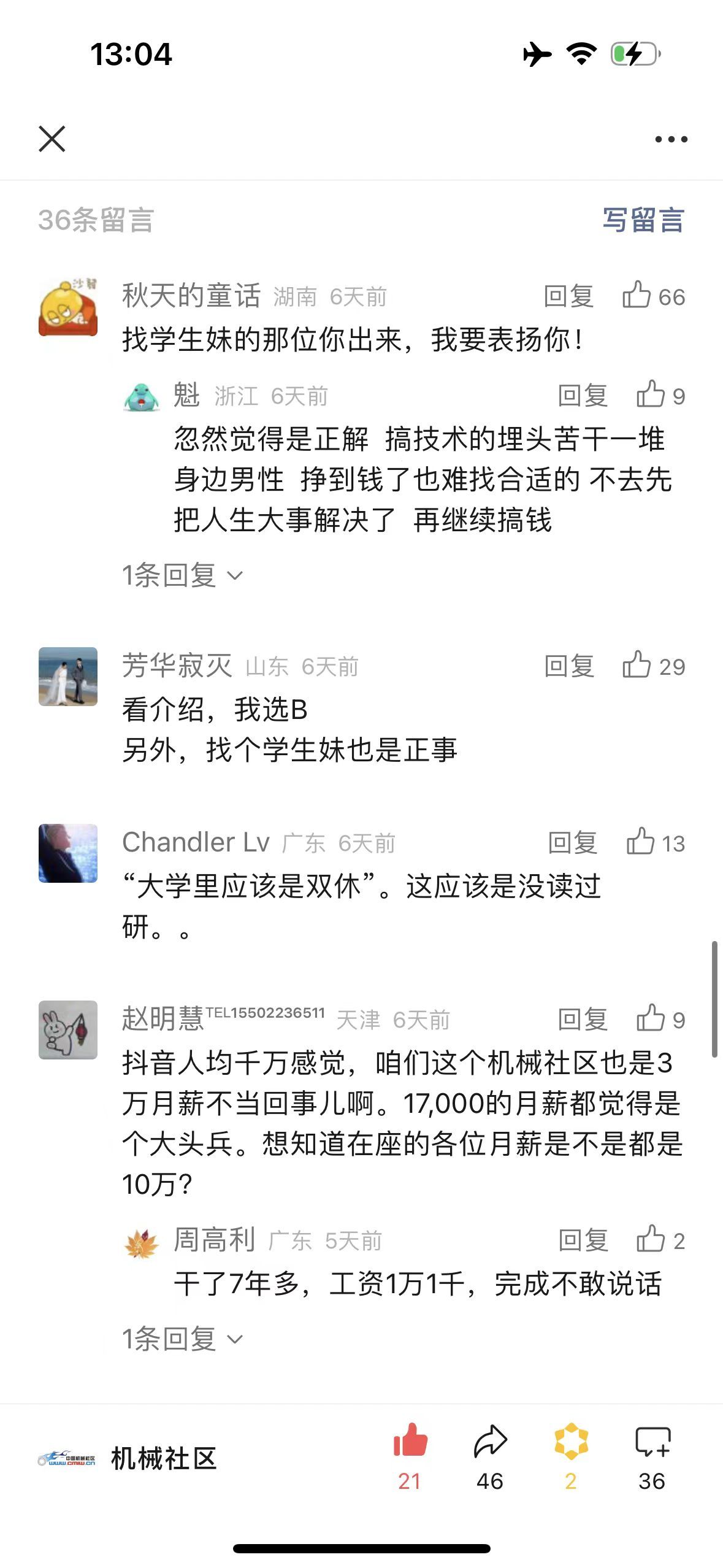Reply to 秋天的童话's comment
Viewport: 723px width, 1568px height.
coord(568,297)
